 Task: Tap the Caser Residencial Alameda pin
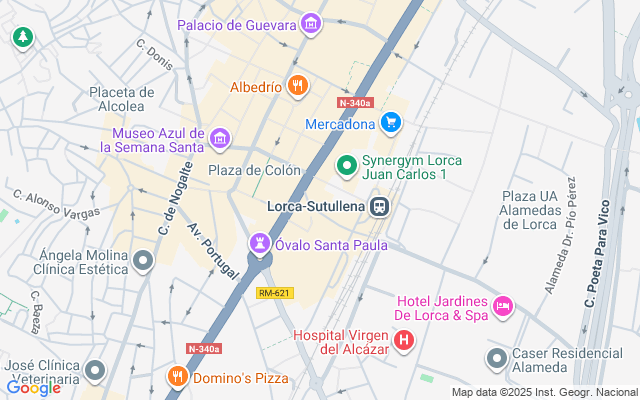click(497, 358)
